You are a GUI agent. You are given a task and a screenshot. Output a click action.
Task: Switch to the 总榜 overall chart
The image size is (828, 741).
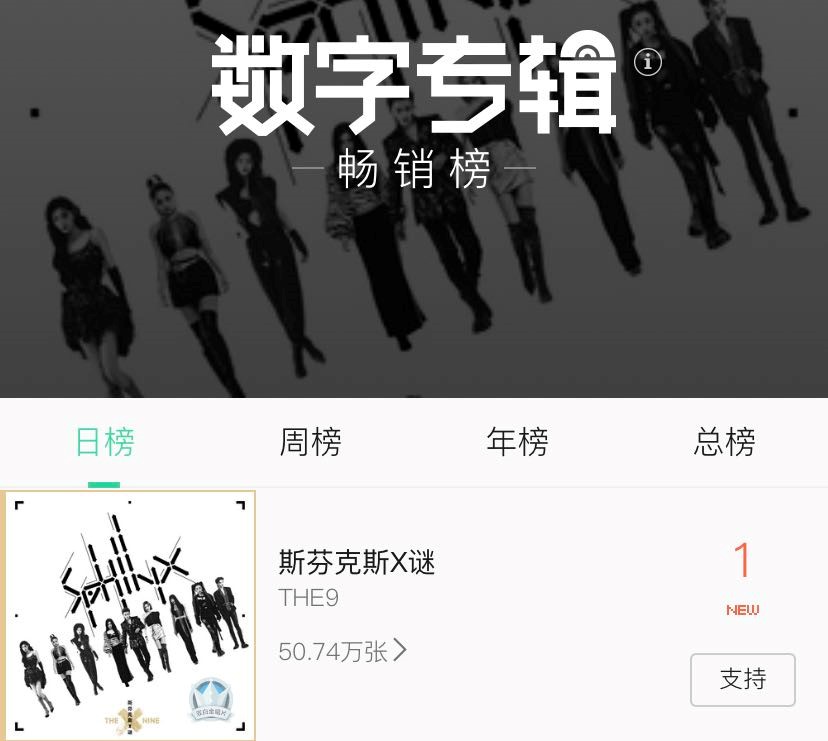pyautogui.click(x=724, y=442)
